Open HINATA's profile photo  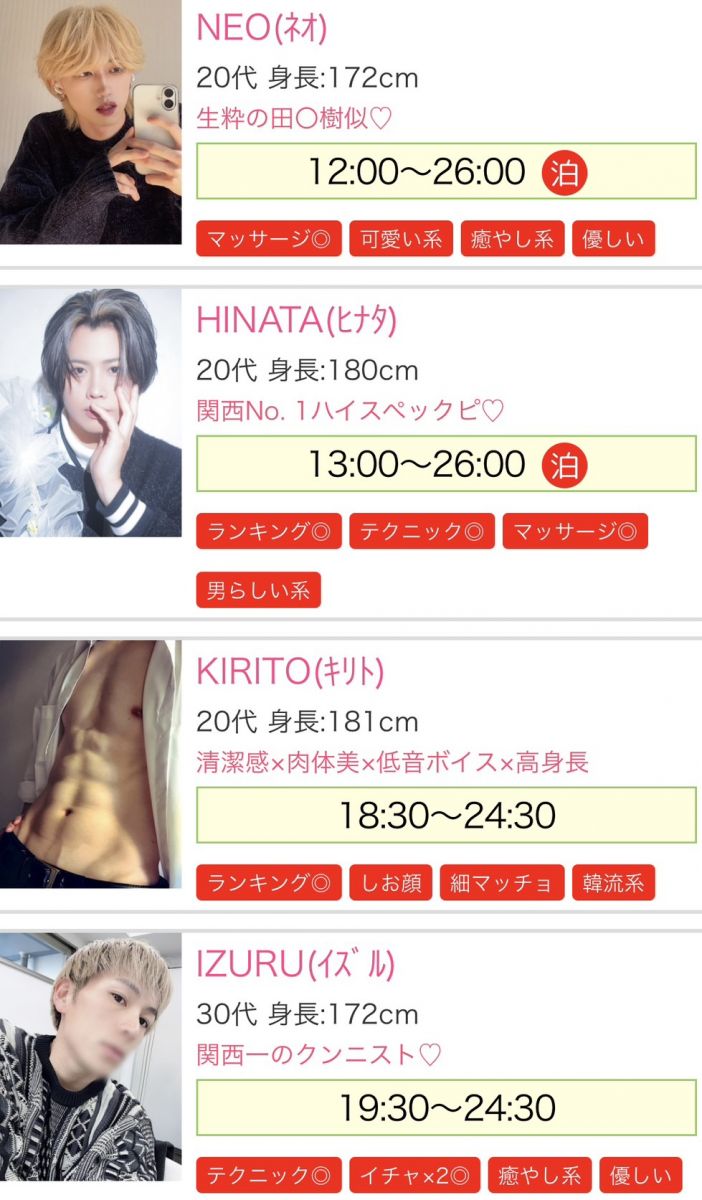91,412
